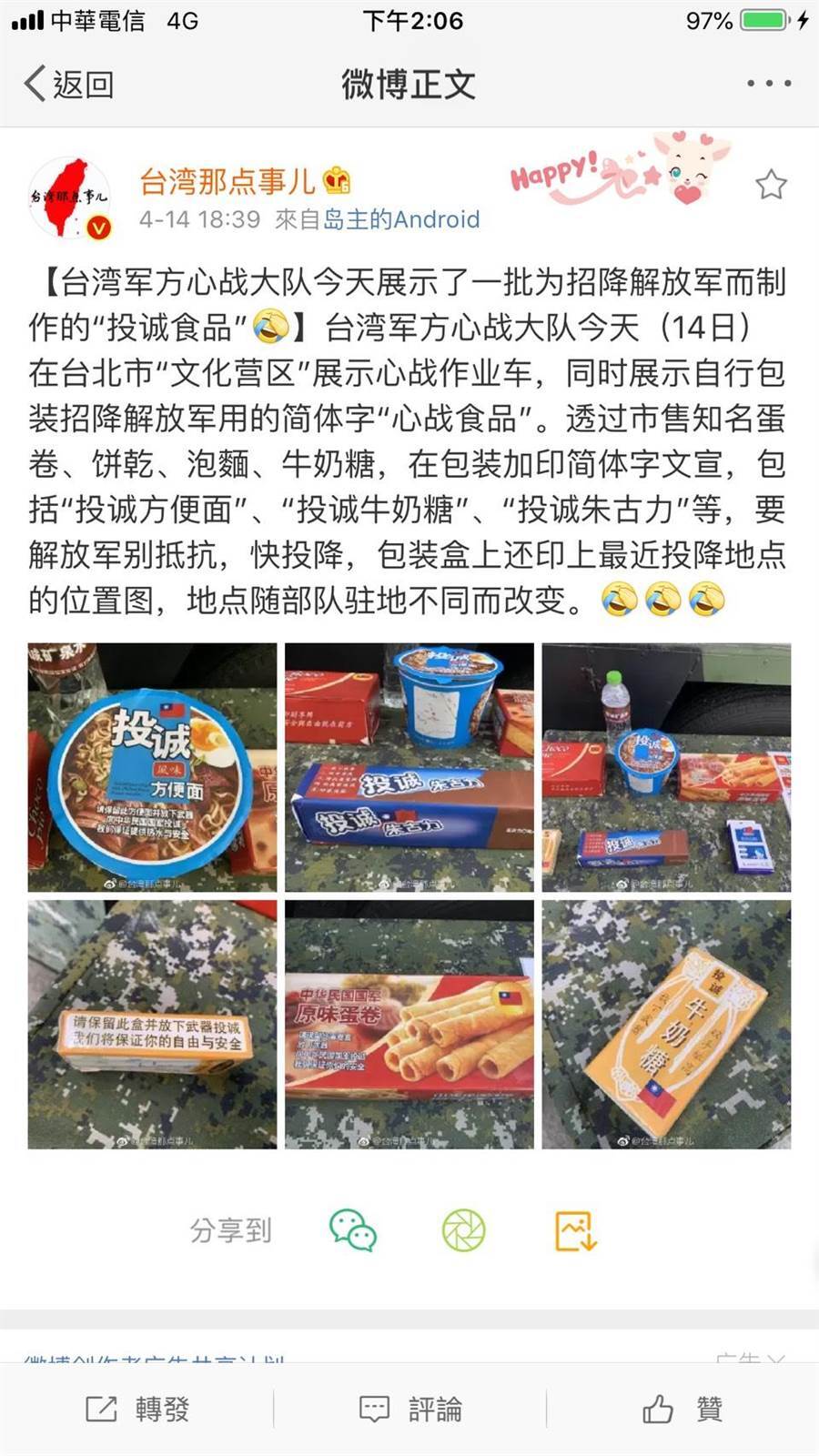Tap the 台湾那点事儿 username link
Viewport: 819px width, 1456px height.
(x=227, y=182)
